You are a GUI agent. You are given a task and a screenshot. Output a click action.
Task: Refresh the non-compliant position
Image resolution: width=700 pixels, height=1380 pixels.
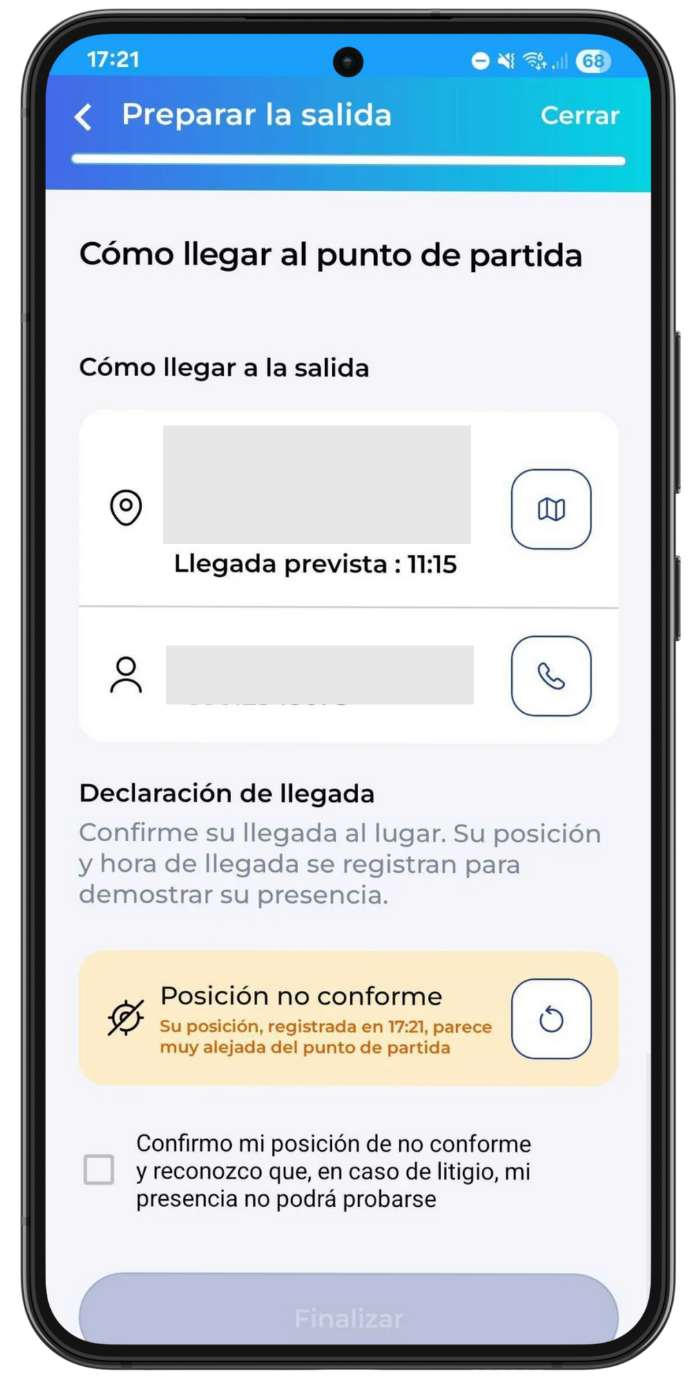pos(551,1019)
